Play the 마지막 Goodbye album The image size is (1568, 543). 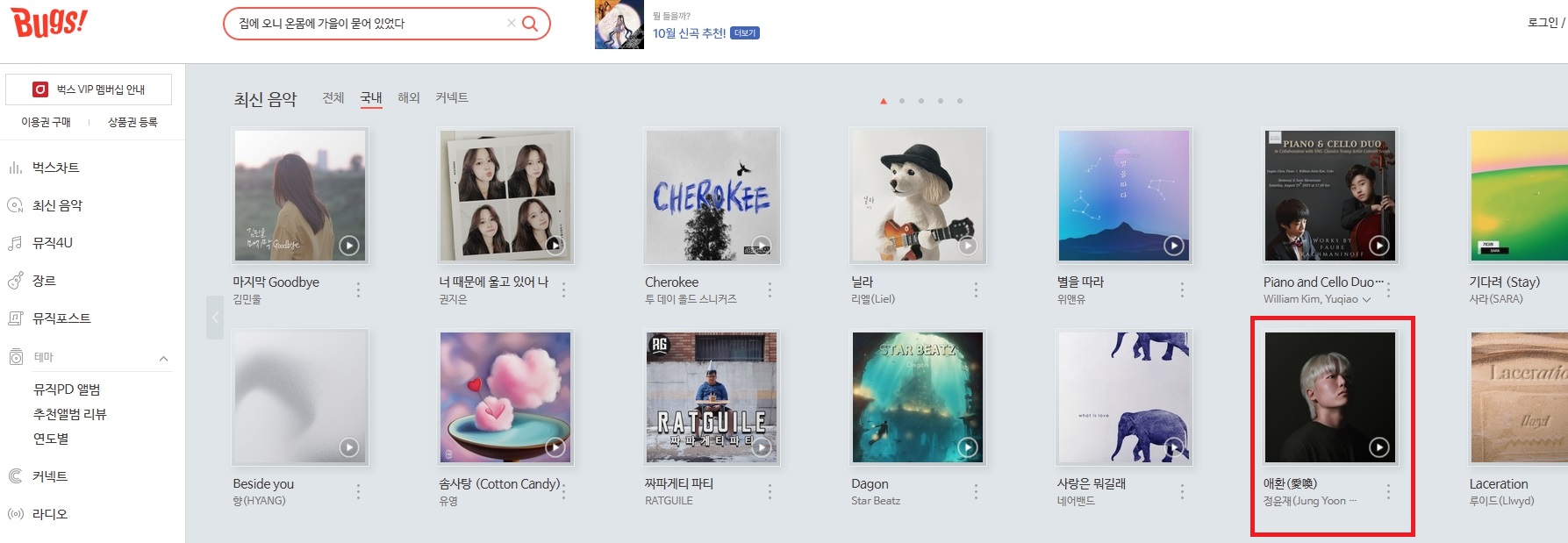(x=349, y=246)
